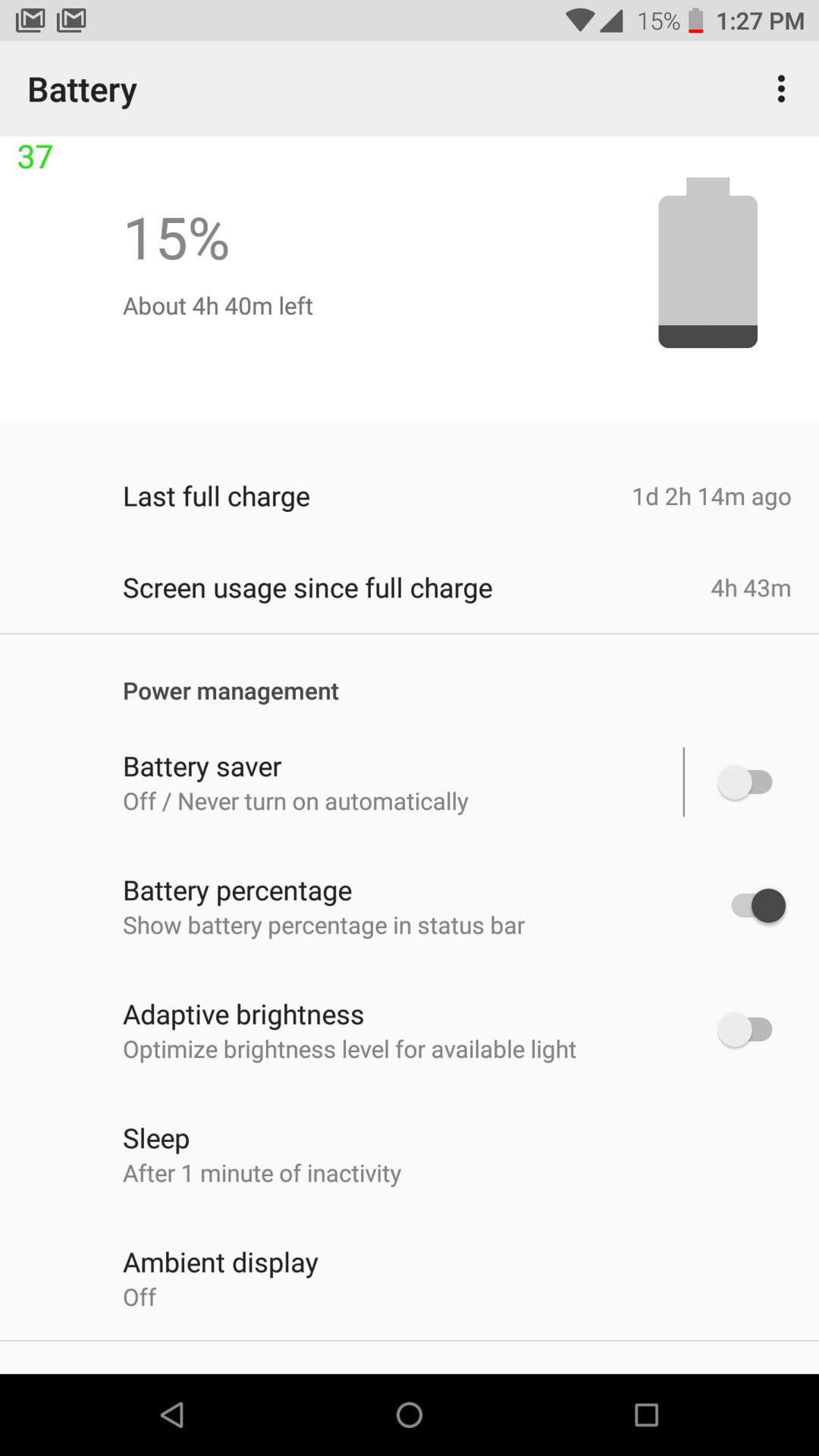This screenshot has width=819, height=1456.
Task: Turn on the Battery saver switch
Action: point(745,783)
